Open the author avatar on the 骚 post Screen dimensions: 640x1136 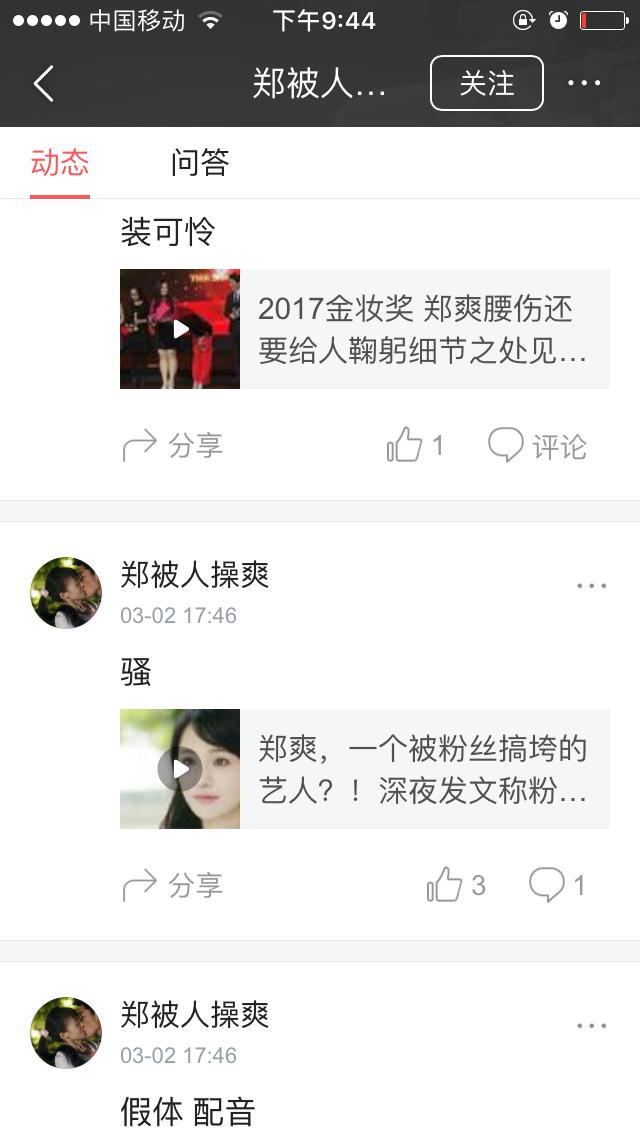66,593
